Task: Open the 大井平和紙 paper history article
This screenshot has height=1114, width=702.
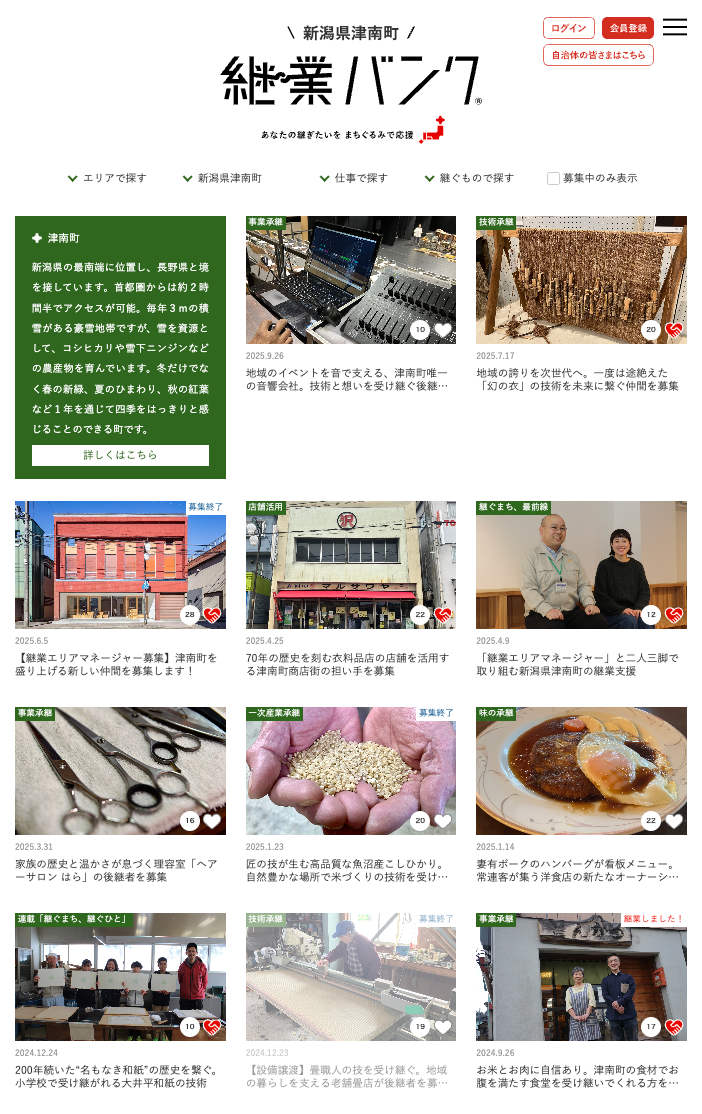Action: (x=120, y=975)
